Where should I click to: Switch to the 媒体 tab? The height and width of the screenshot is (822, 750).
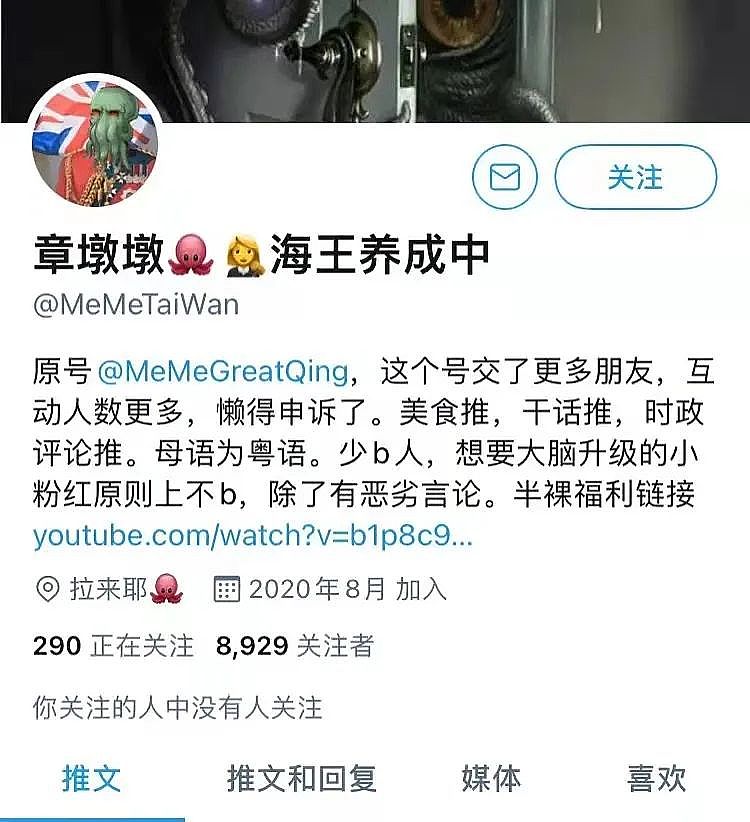tap(491, 779)
